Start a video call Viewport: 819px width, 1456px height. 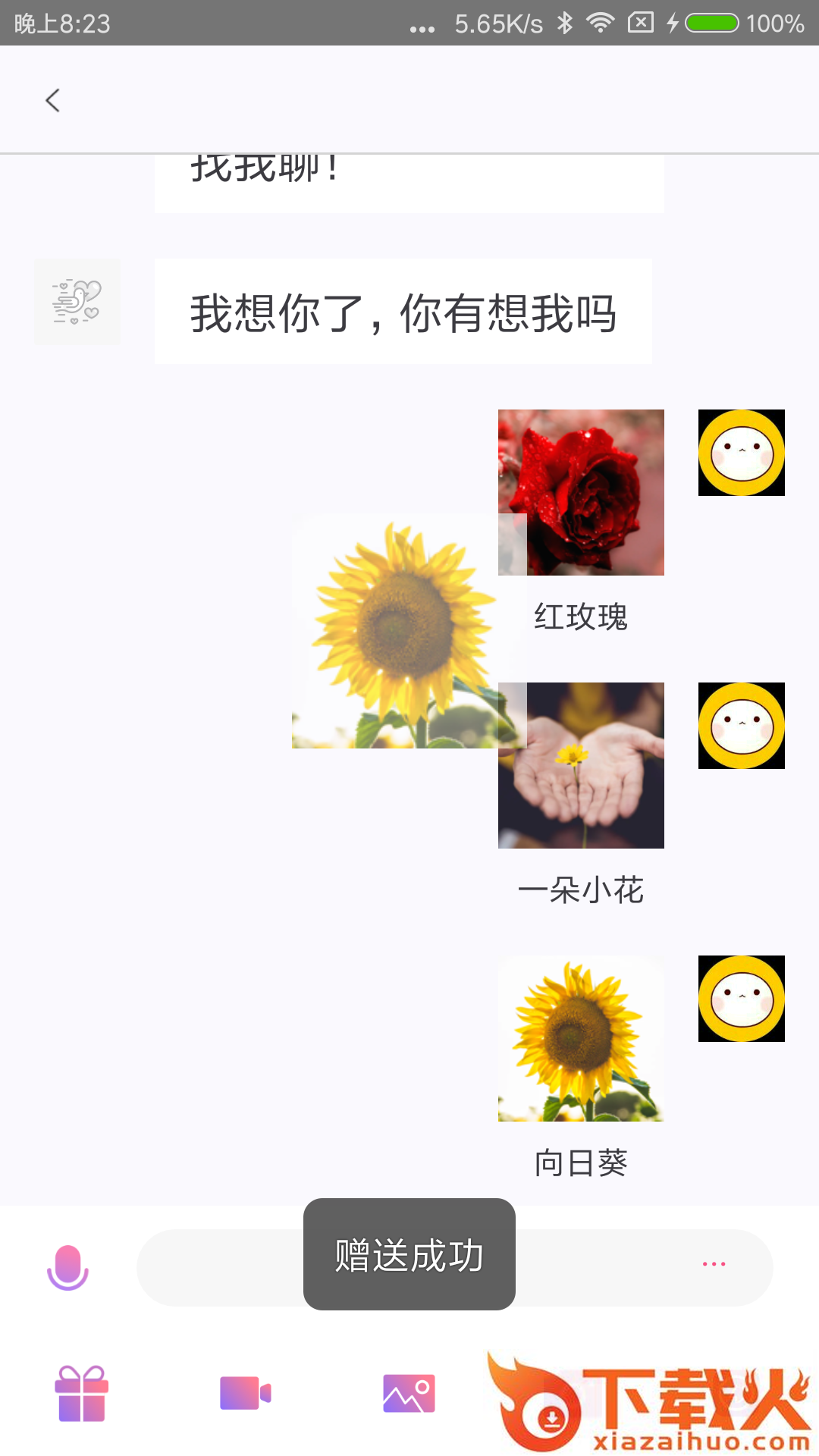tap(245, 1394)
